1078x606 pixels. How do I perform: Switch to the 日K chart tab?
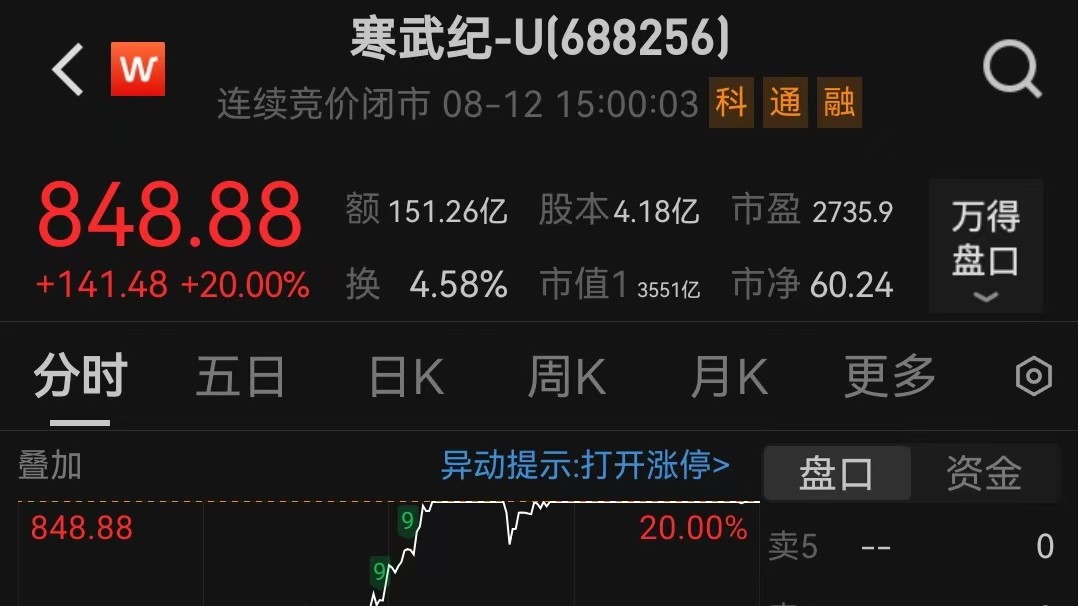click(x=406, y=378)
